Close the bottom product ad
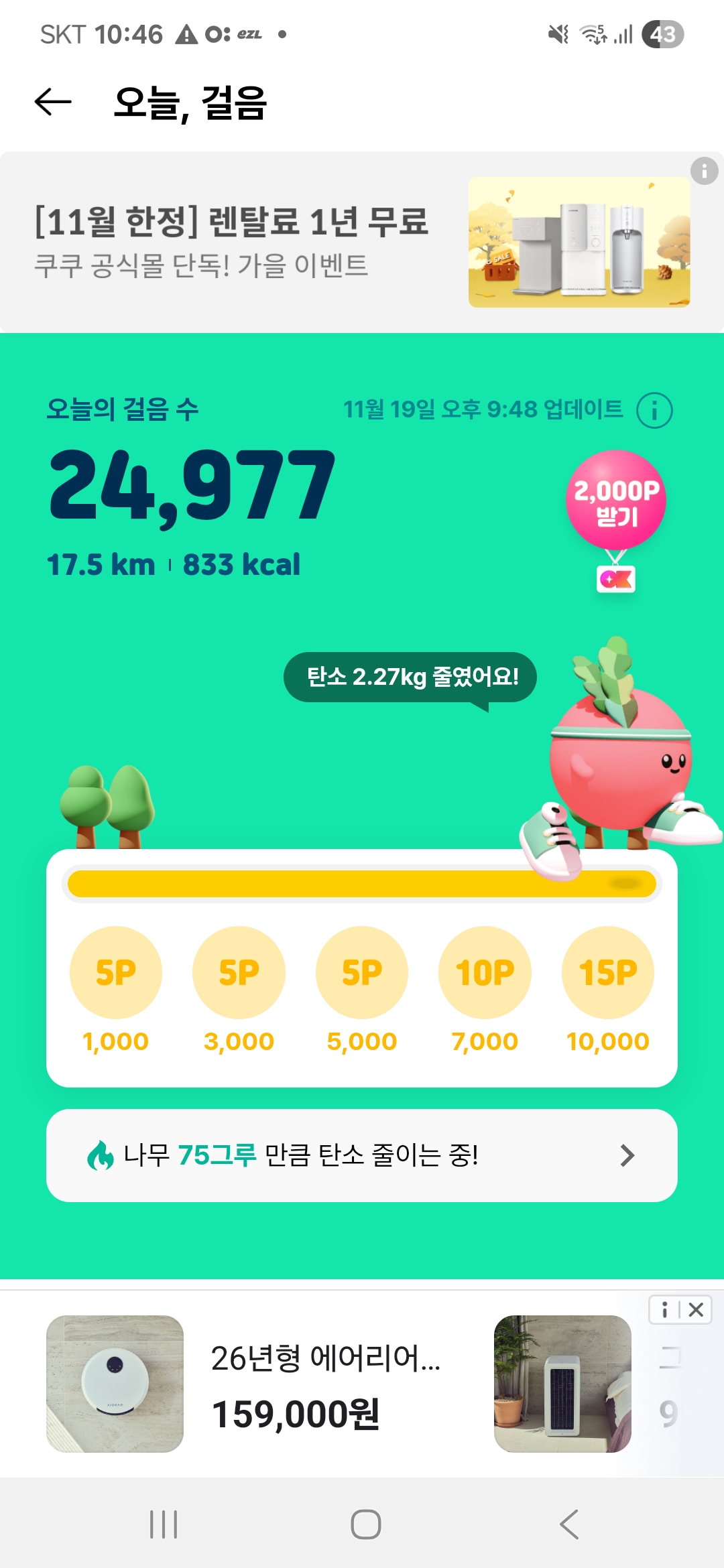The width and height of the screenshot is (724, 1568). [x=697, y=1309]
